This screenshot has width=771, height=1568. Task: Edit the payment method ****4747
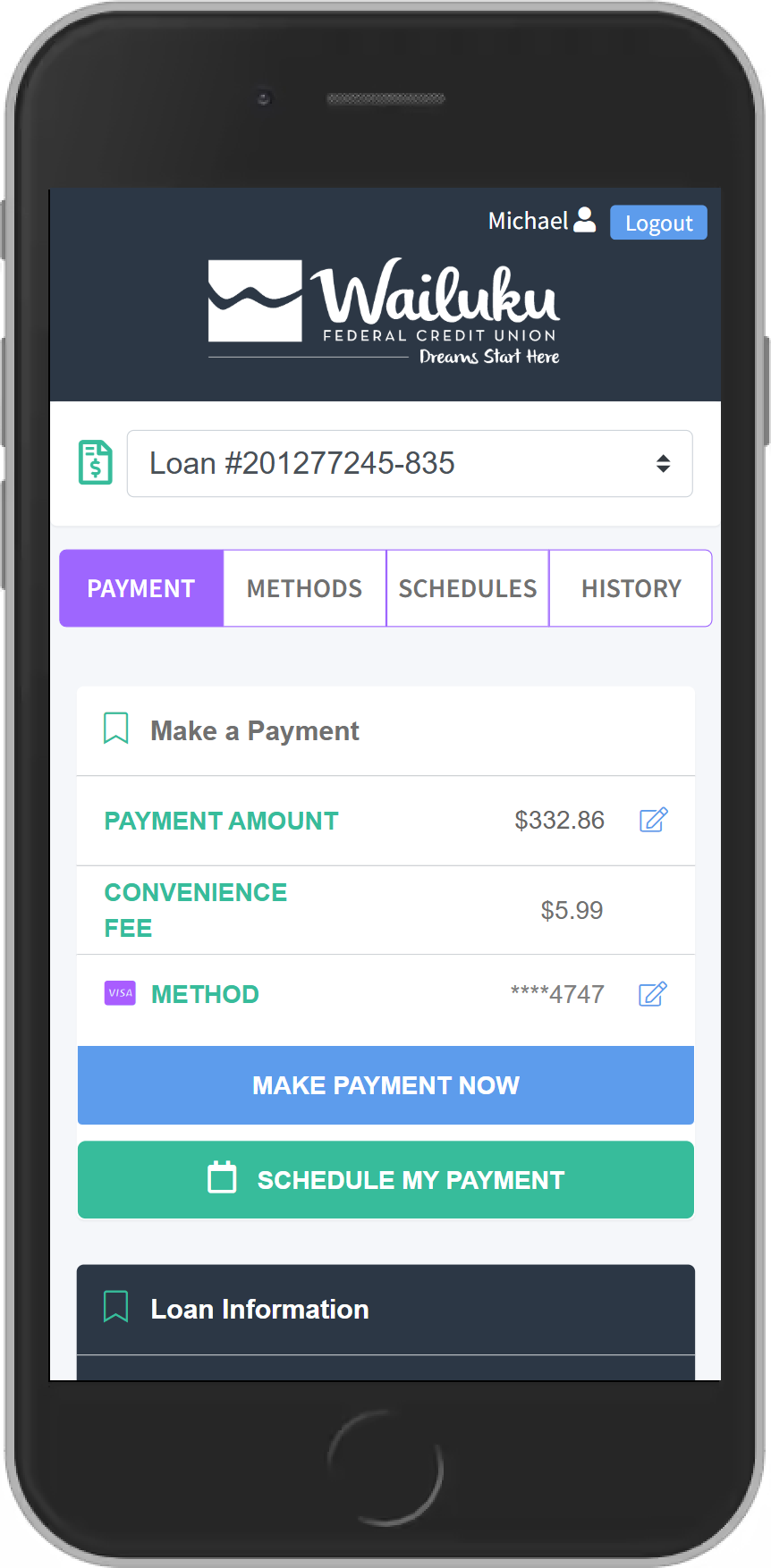(653, 994)
